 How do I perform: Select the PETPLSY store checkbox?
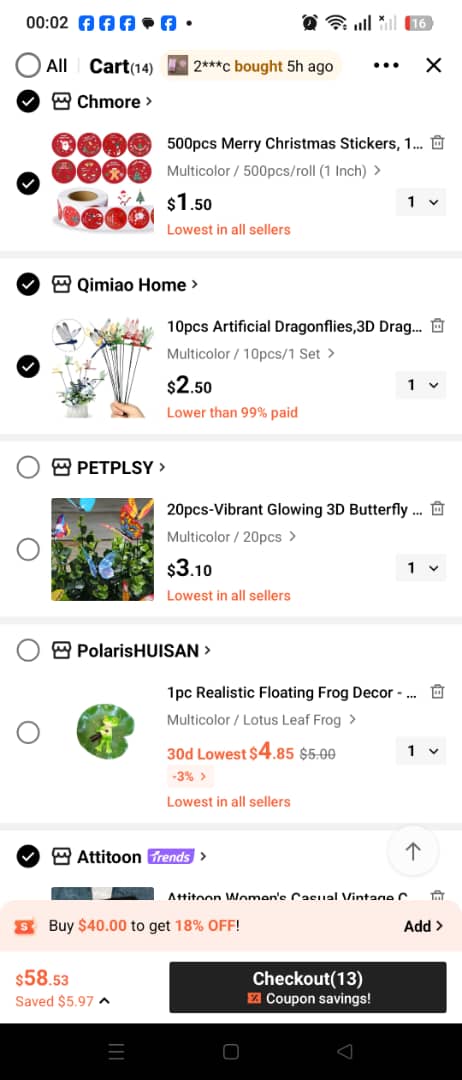28,468
